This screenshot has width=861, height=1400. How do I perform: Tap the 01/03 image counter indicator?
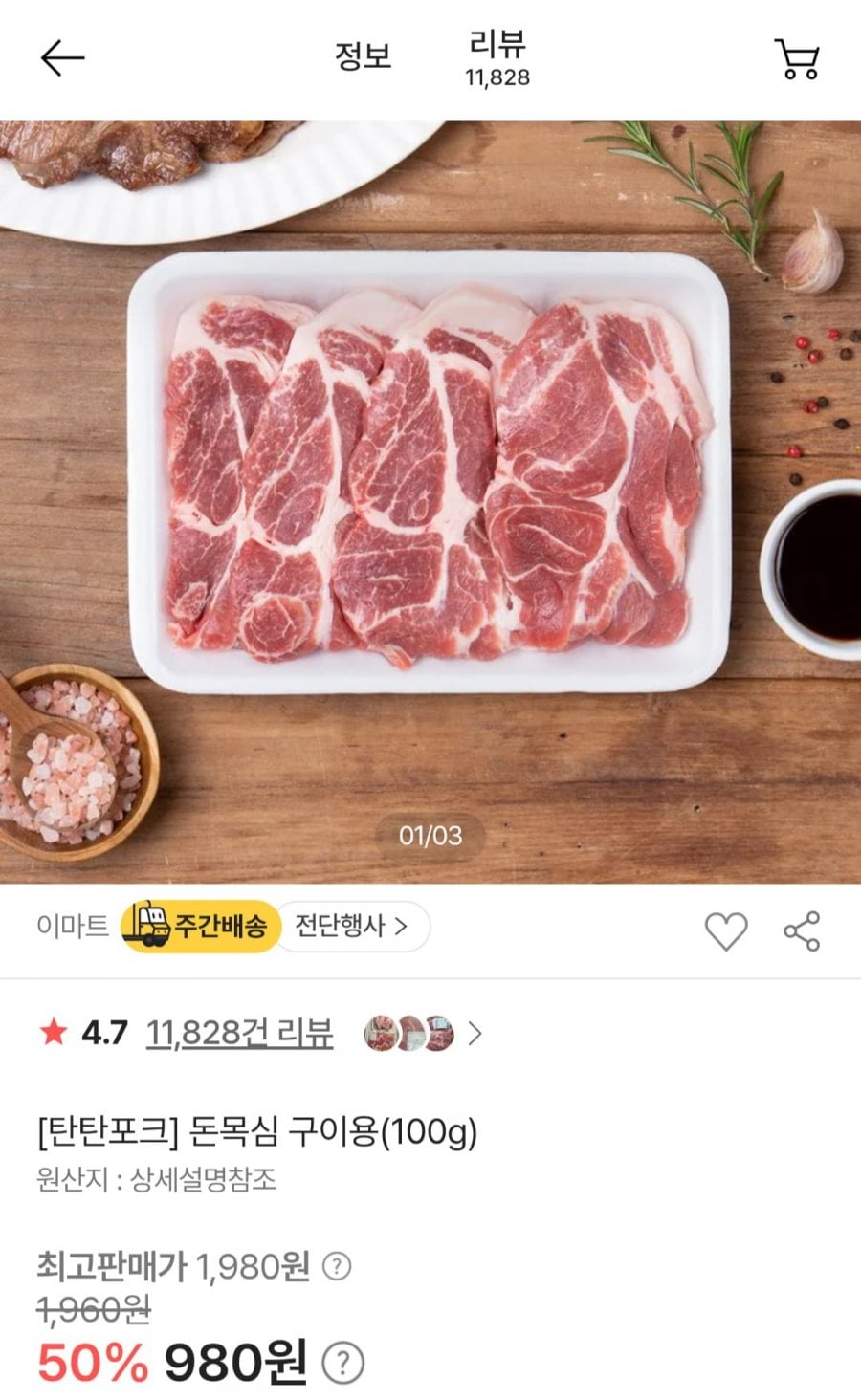pyautogui.click(x=430, y=834)
